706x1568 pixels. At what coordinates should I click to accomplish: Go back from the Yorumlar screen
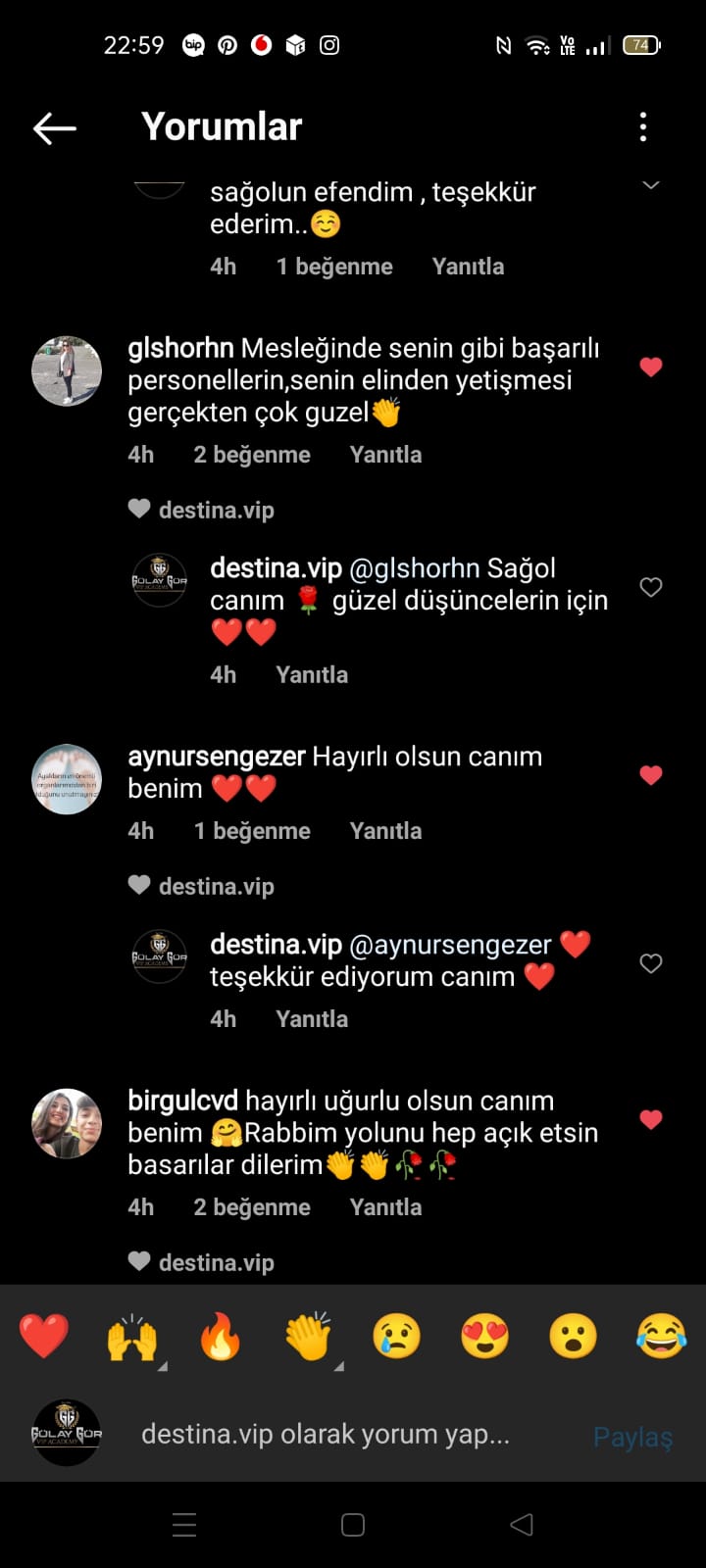[55, 127]
